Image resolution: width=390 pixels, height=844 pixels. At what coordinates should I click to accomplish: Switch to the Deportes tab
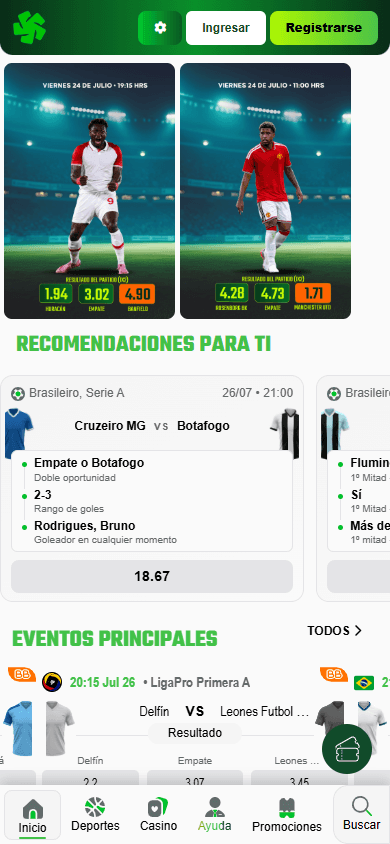click(95, 815)
